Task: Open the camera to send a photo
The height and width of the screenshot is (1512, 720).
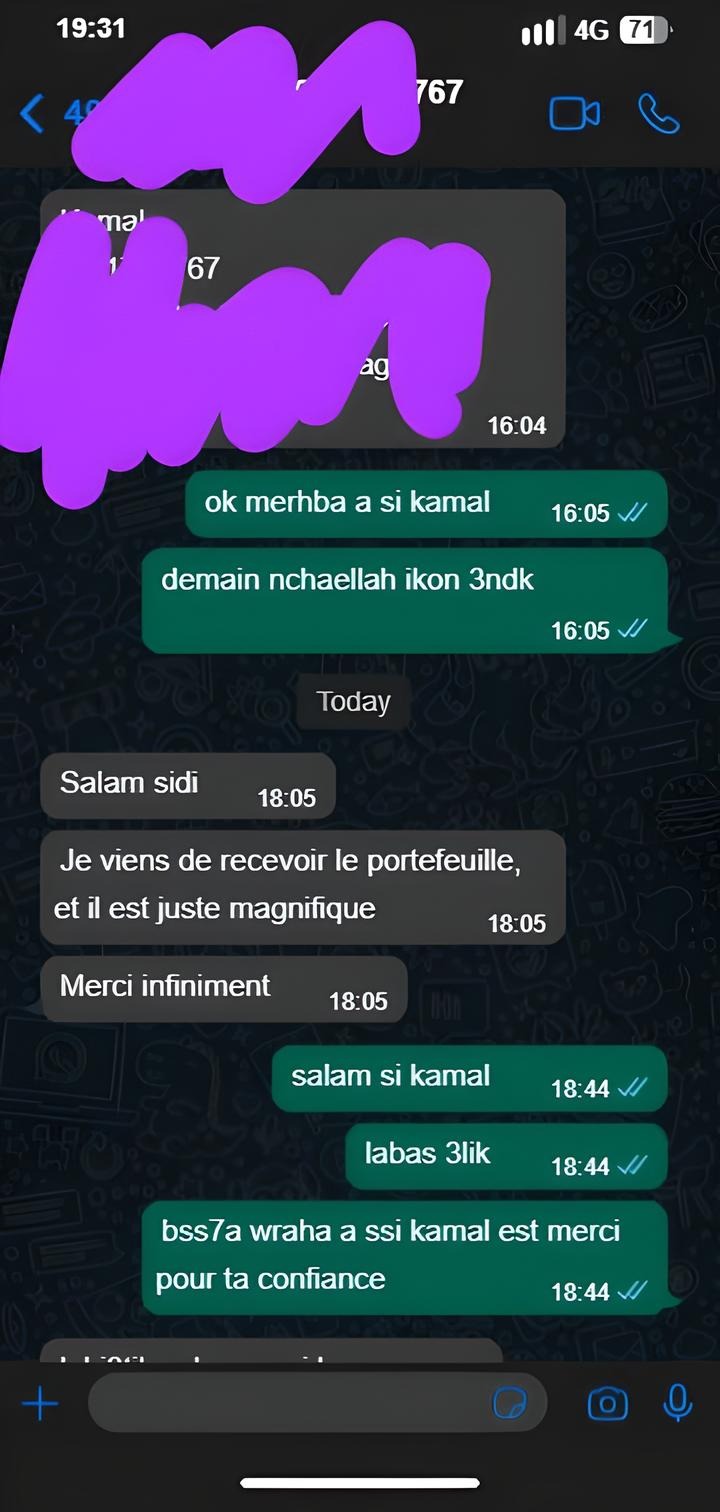Action: click(x=607, y=1404)
